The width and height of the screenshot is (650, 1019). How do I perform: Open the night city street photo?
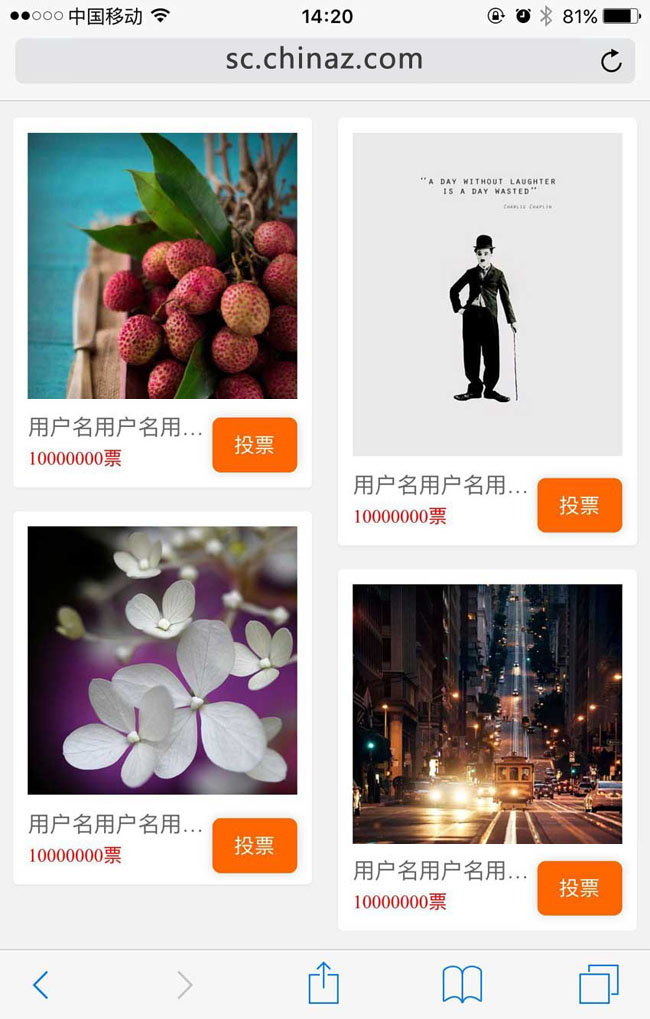tap(487, 714)
